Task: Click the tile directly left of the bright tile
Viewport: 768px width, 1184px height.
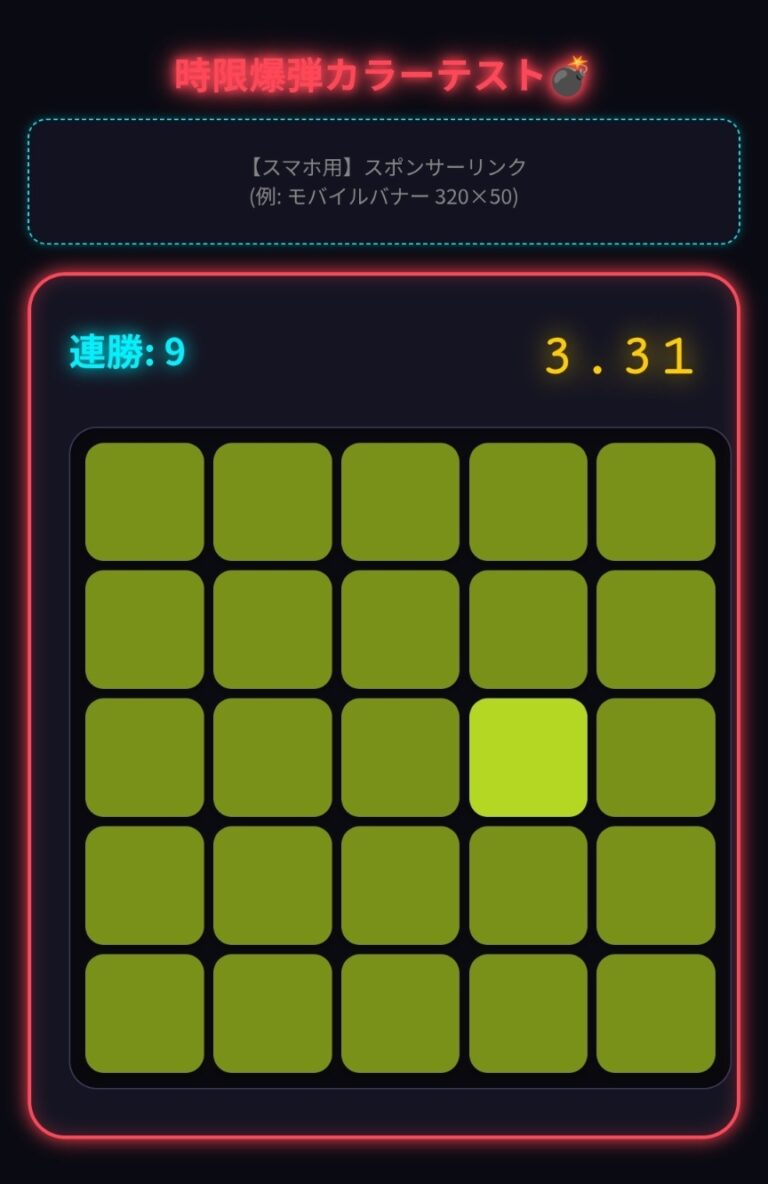Action: click(398, 754)
